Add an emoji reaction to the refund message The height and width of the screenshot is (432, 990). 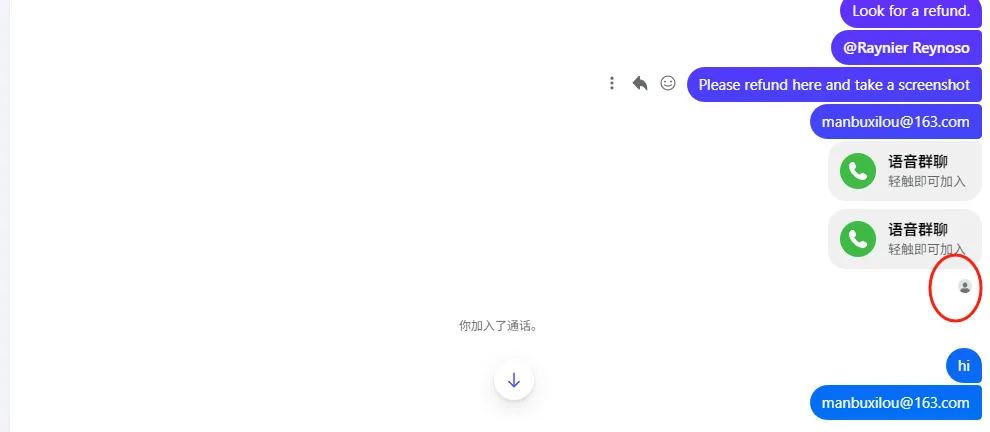pyautogui.click(x=668, y=84)
